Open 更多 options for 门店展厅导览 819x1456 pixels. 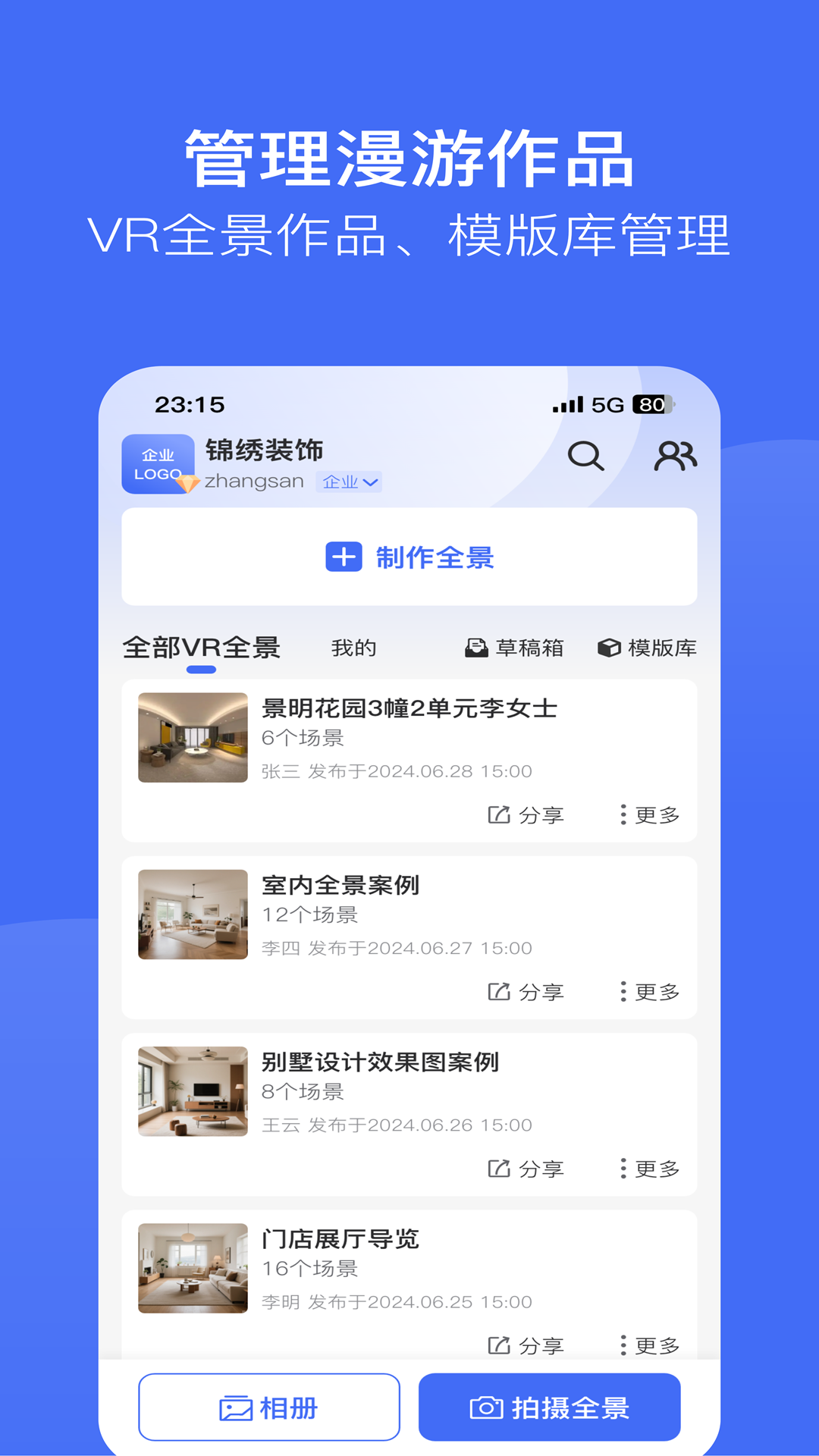[652, 1345]
